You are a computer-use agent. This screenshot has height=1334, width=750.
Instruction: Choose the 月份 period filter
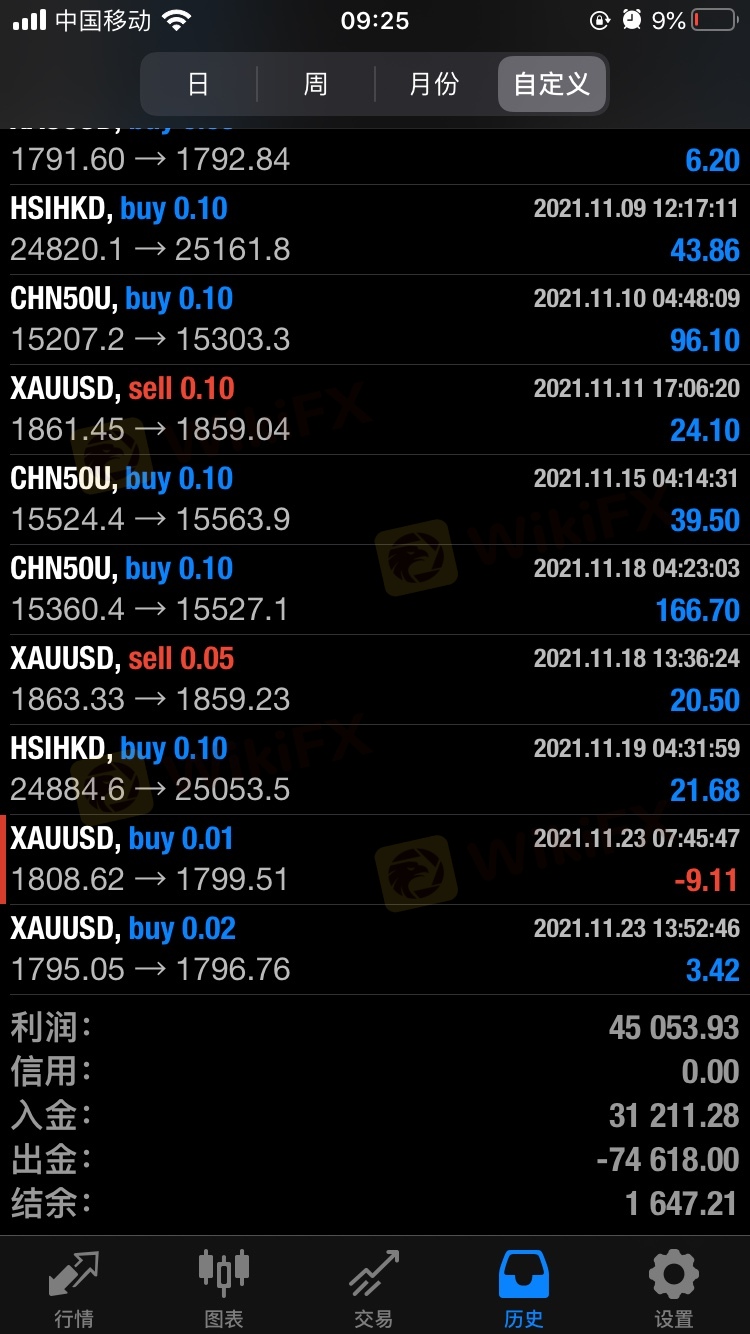point(434,84)
